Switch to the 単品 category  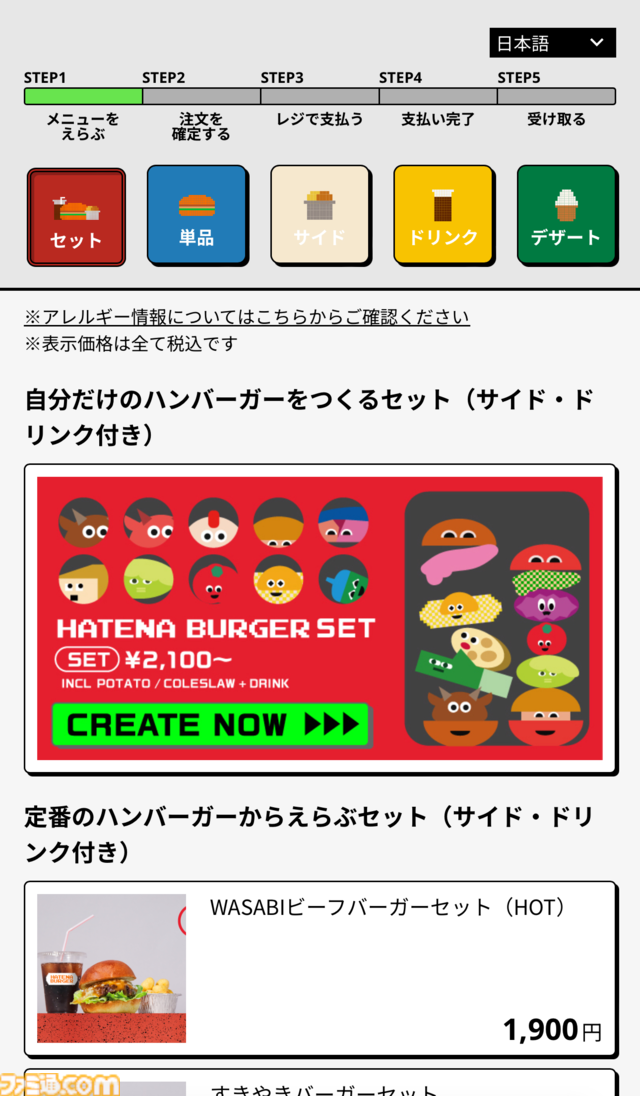tap(197, 215)
